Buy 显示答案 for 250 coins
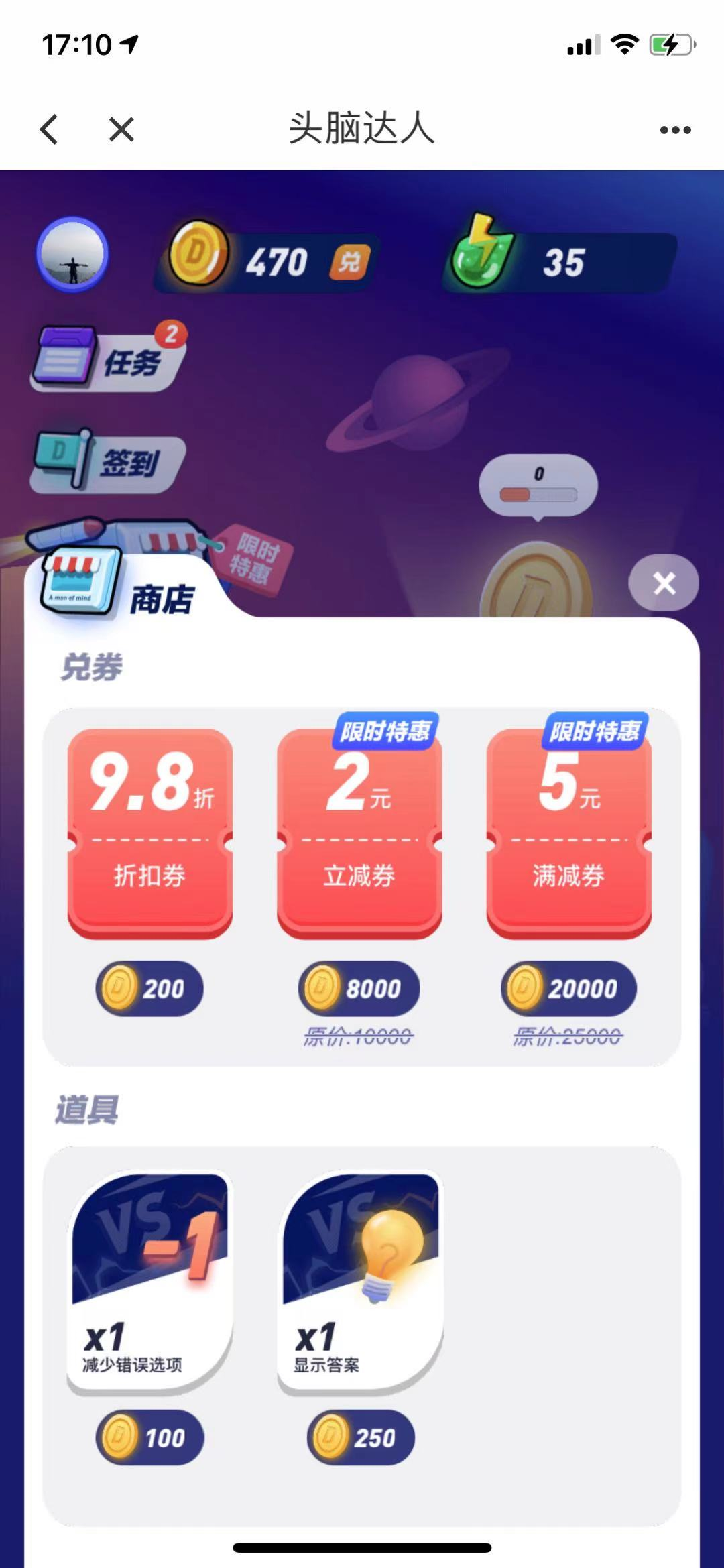Viewport: 724px width, 1568px height. tap(361, 1437)
